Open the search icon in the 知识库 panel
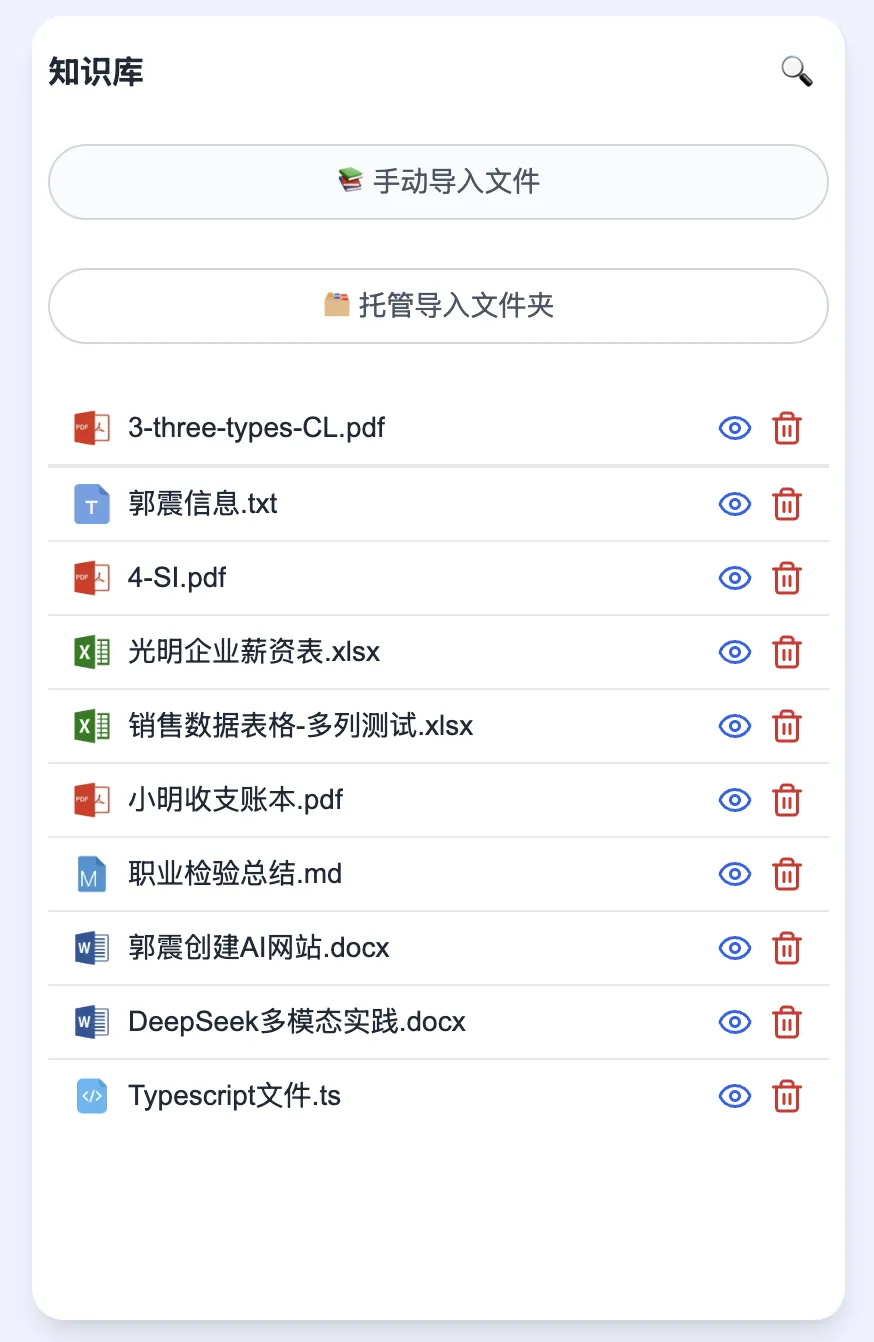Screen dimensions: 874x1342 click(x=795, y=71)
